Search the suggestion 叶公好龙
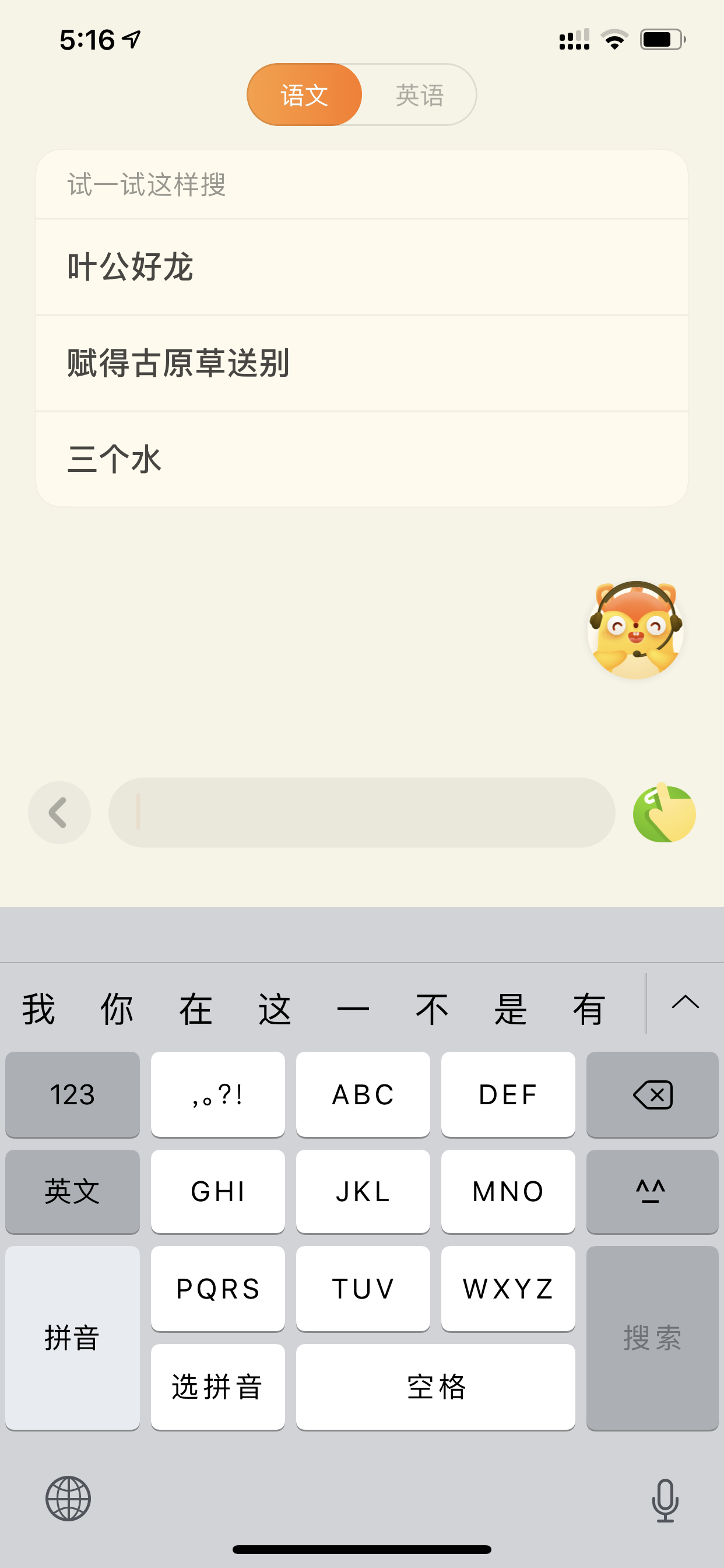724x1568 pixels. point(362,267)
